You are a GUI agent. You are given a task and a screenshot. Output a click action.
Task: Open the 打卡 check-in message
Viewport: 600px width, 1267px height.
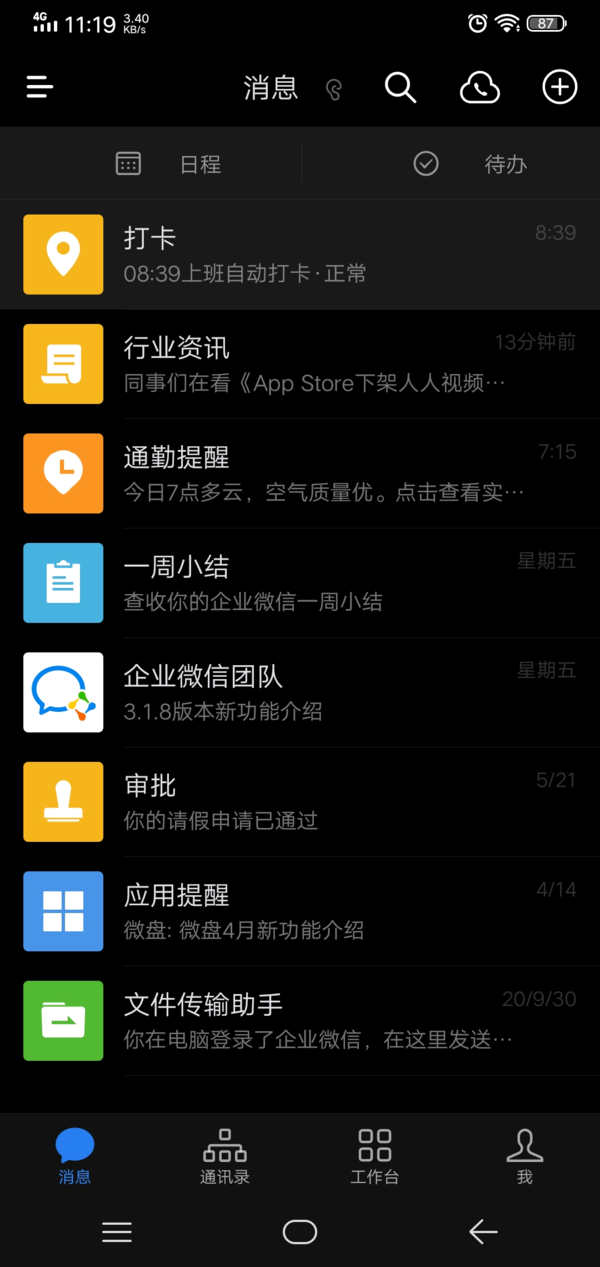(300, 254)
